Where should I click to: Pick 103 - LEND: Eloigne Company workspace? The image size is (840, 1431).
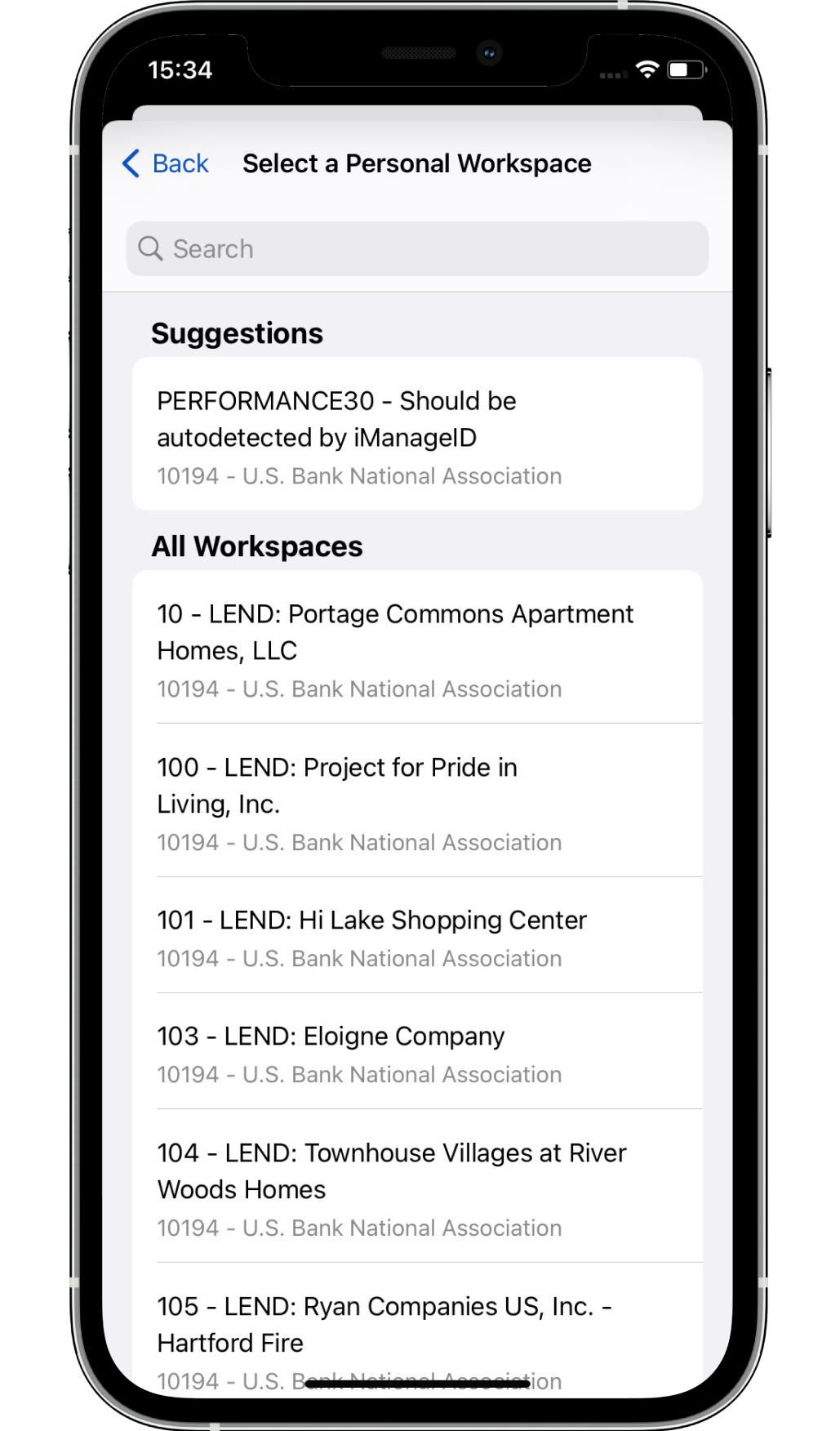pyautogui.click(x=417, y=1053)
